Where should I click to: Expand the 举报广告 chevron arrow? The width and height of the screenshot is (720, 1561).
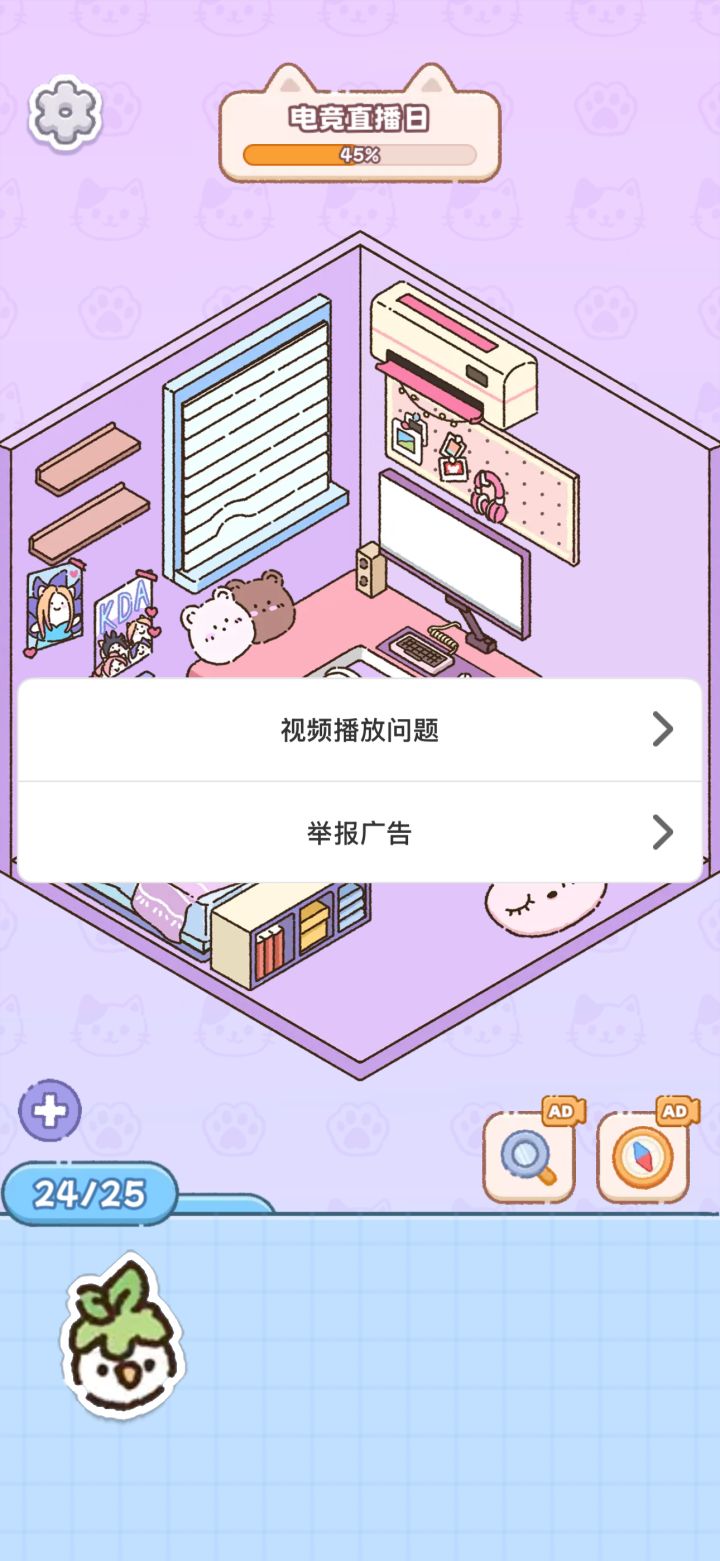click(661, 831)
